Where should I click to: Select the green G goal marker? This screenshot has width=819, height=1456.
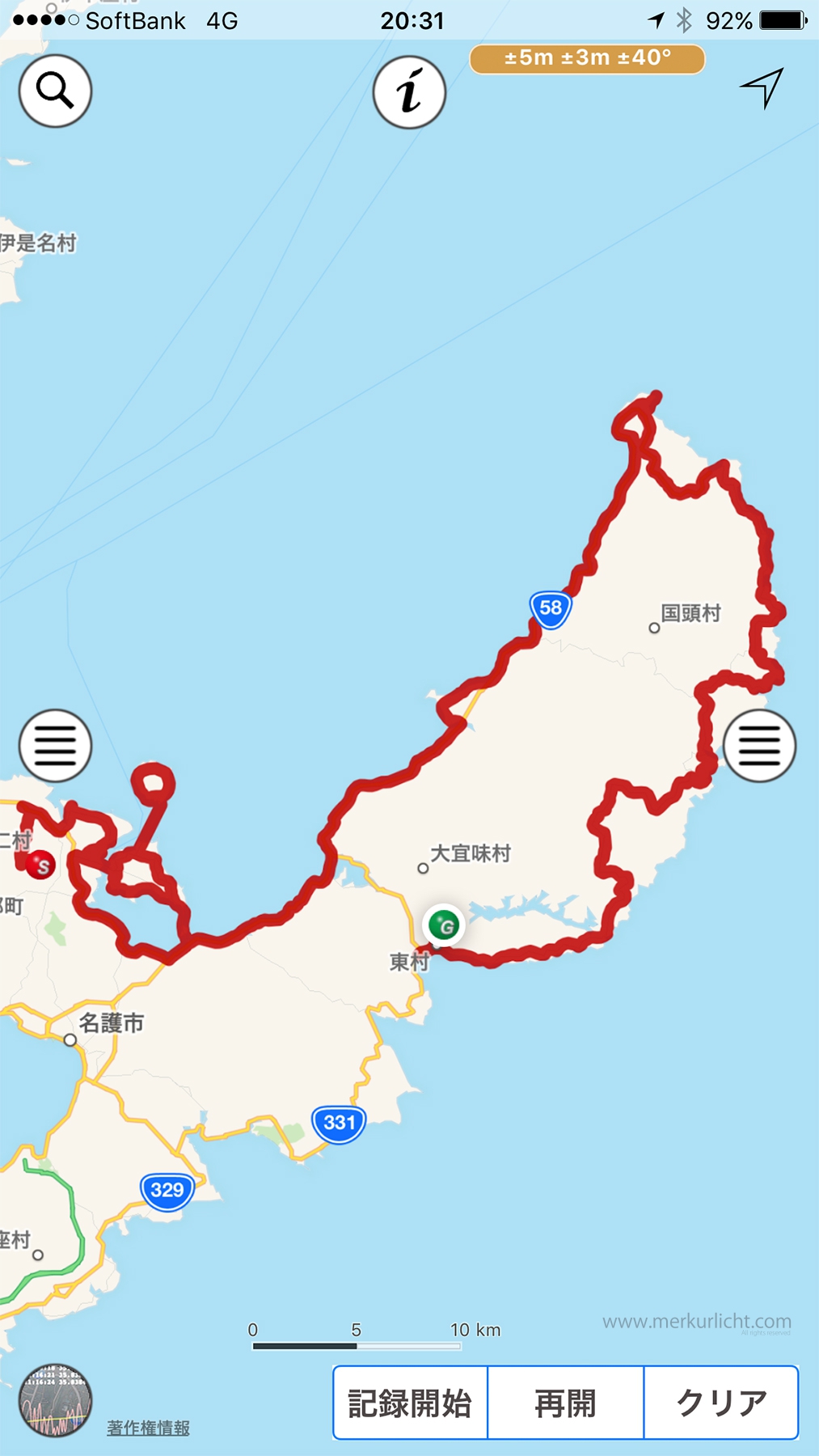(444, 925)
